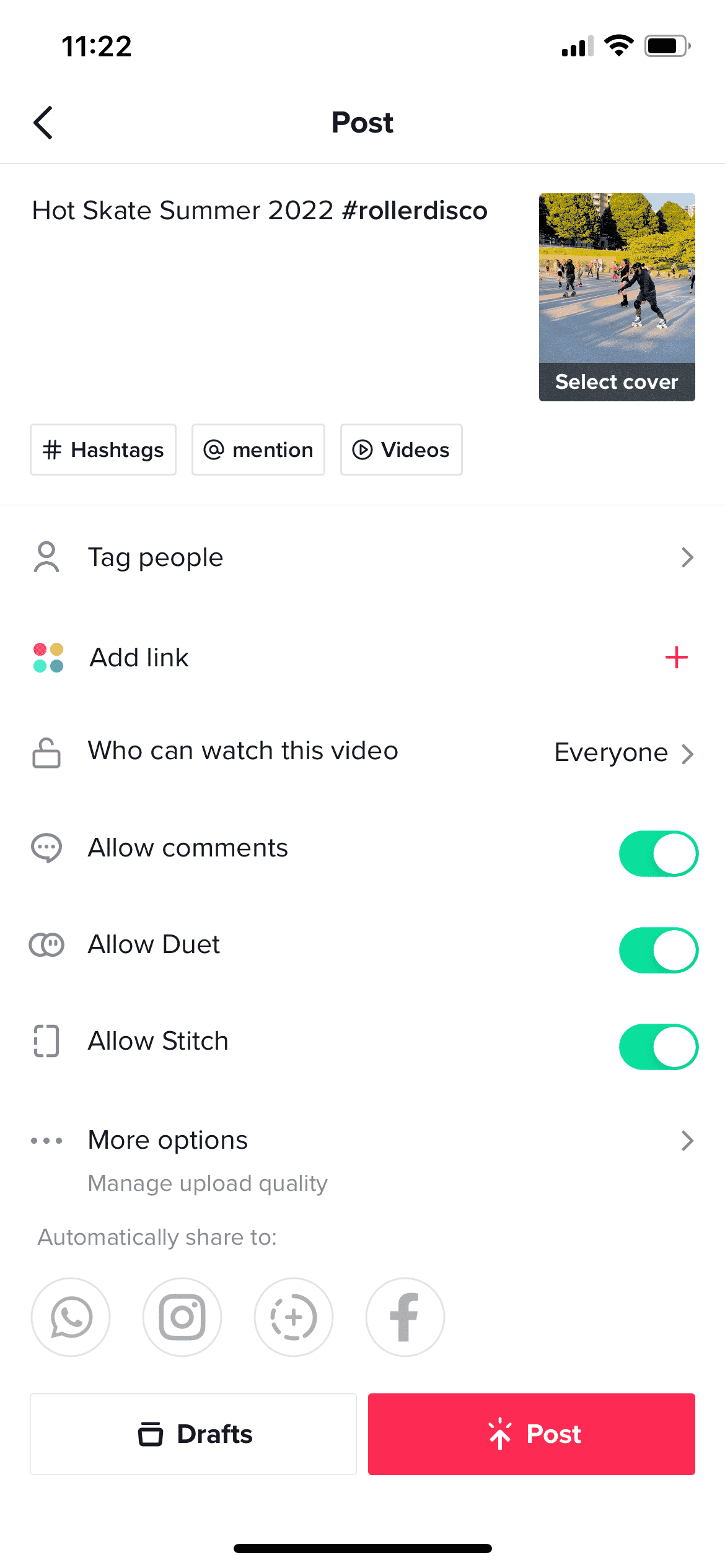Go back with the back arrow
725x1568 pixels.
(43, 122)
